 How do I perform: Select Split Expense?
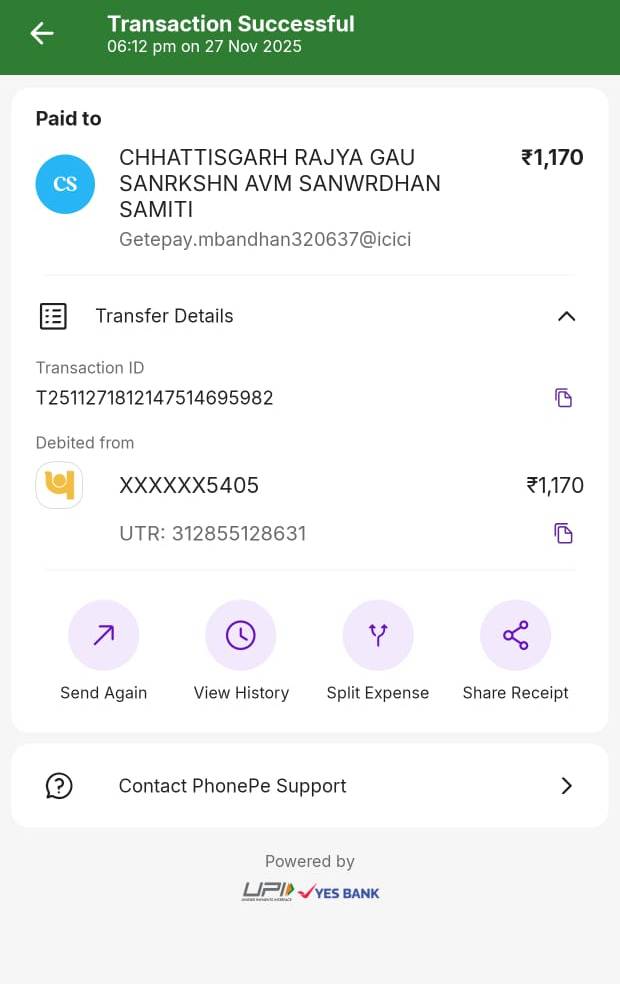tap(378, 635)
